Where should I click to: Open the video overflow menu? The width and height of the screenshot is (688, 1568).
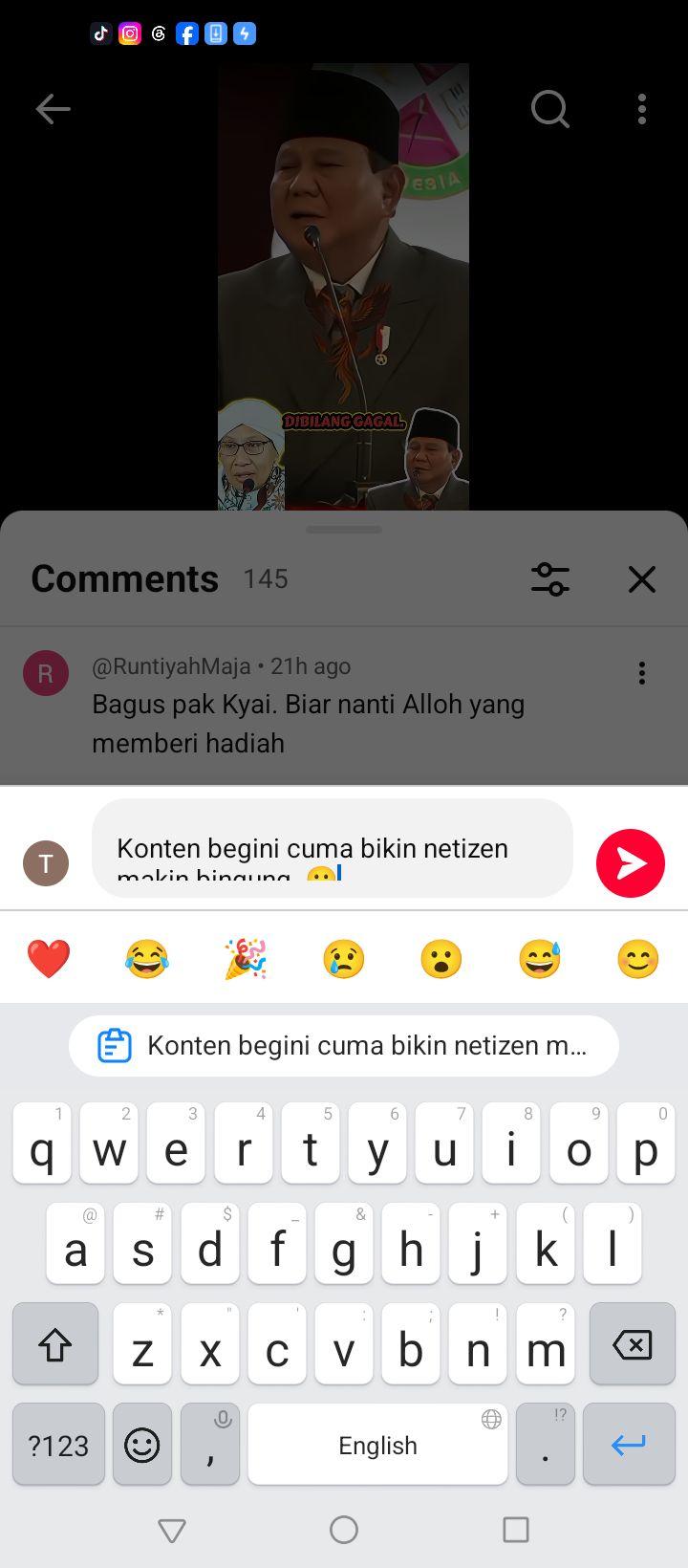(642, 109)
